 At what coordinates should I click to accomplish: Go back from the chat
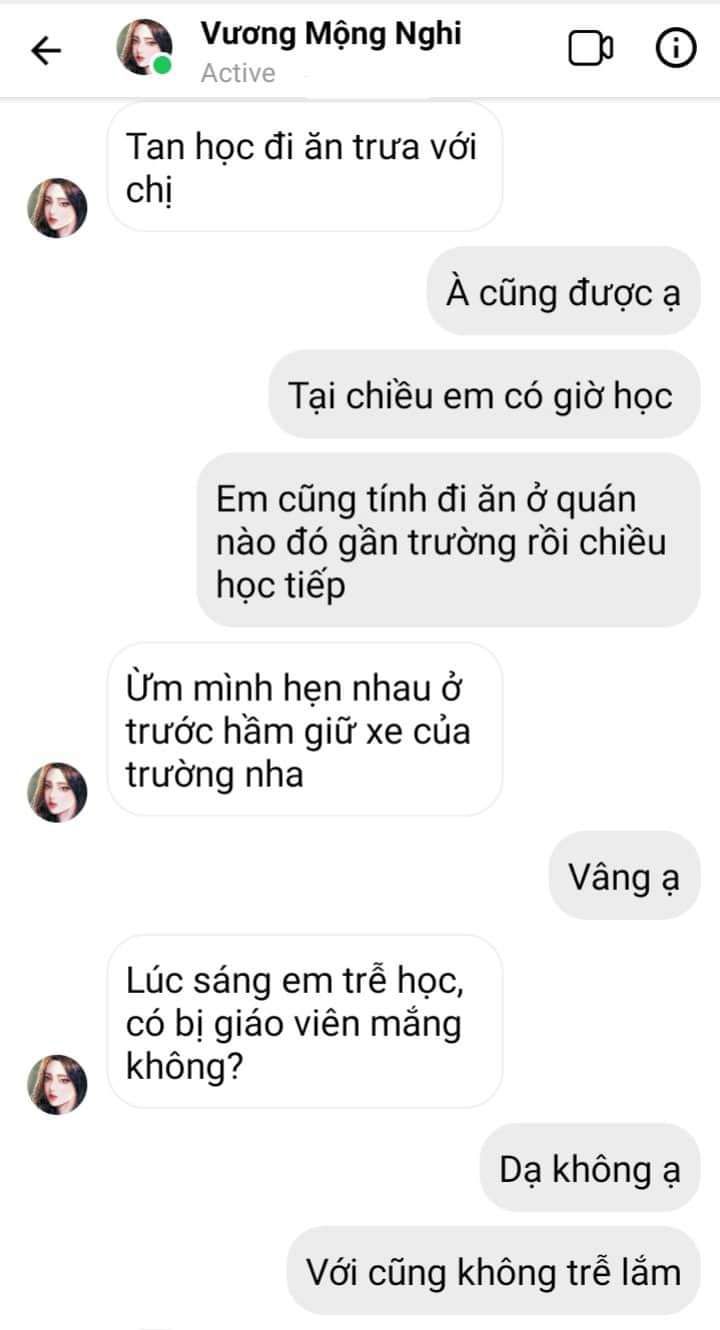click(46, 50)
